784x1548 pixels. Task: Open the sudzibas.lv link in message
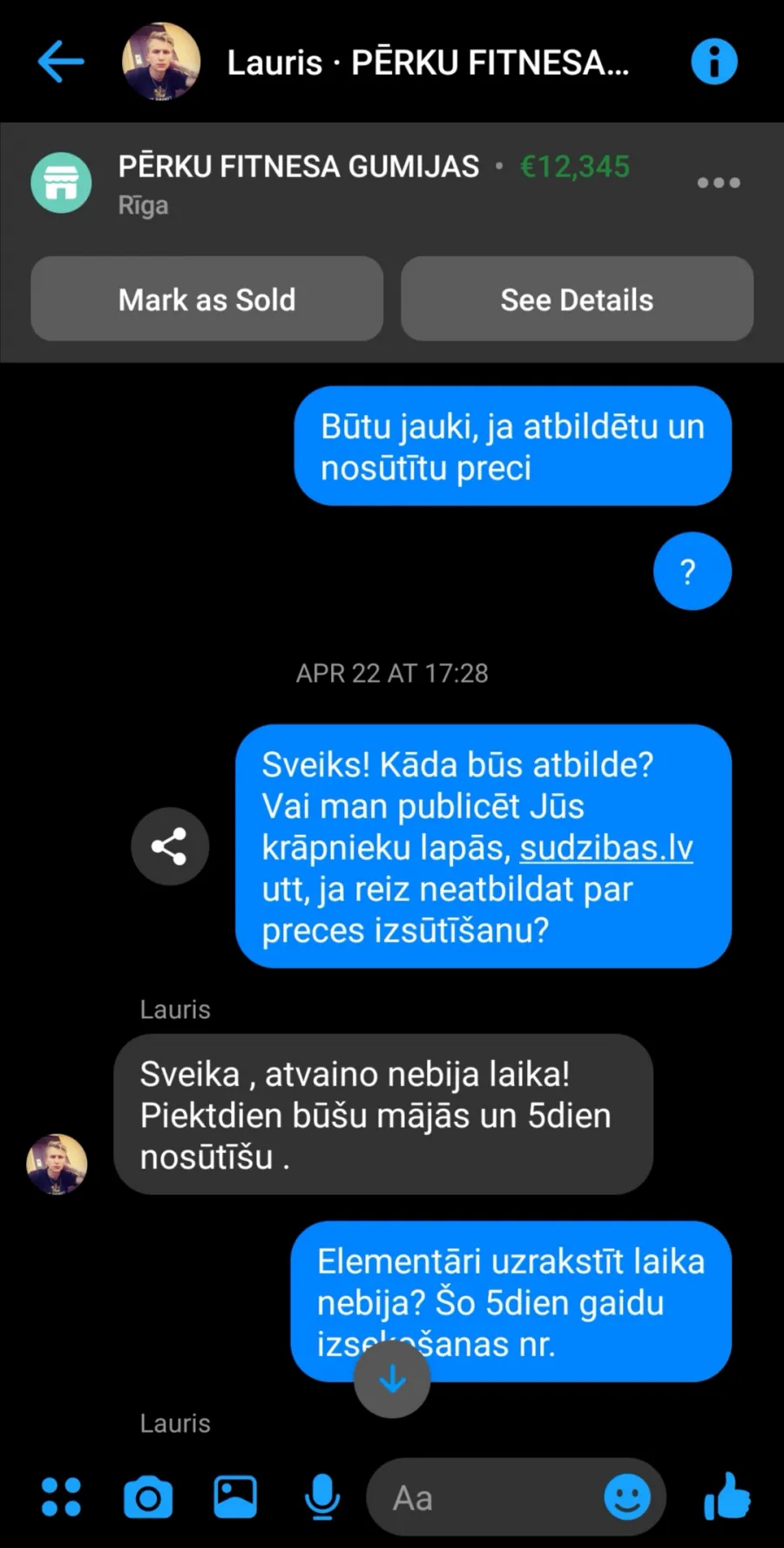(x=606, y=848)
